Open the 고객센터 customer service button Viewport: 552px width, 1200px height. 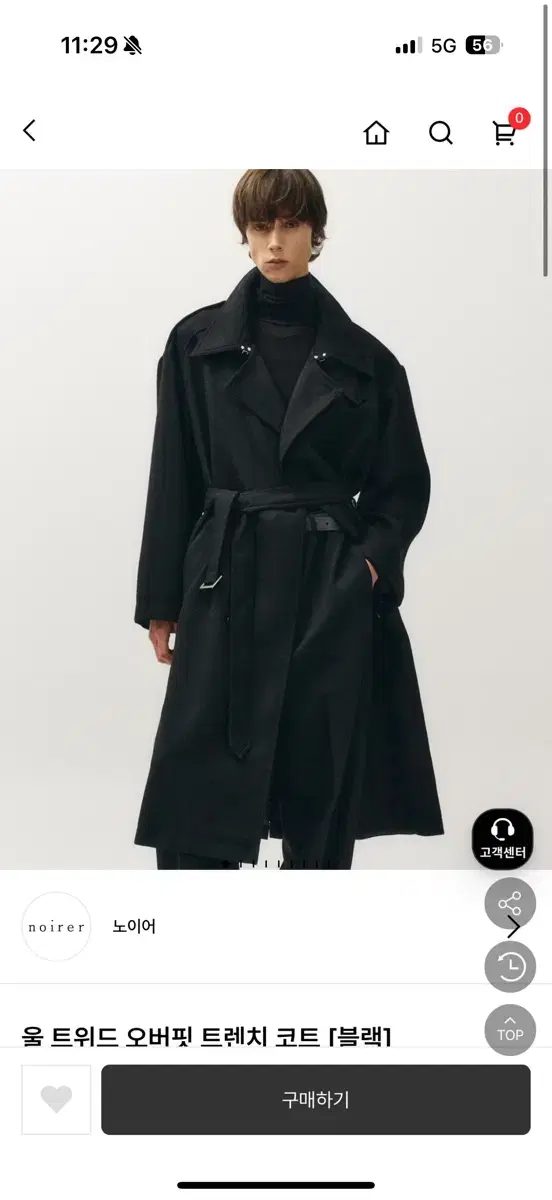[x=502, y=838]
